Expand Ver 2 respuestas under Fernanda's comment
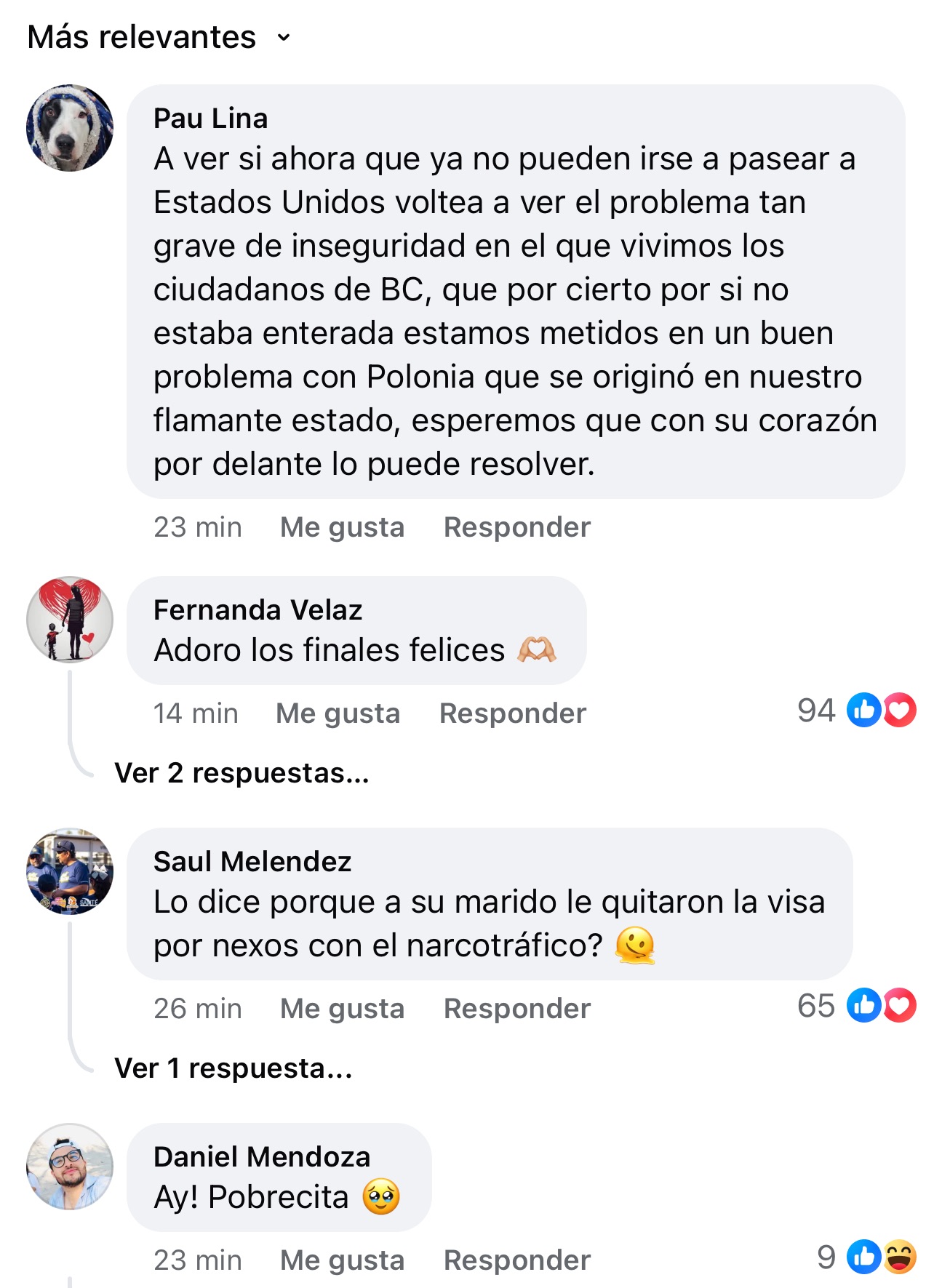Viewport: 934px width, 1288px height. click(x=242, y=773)
